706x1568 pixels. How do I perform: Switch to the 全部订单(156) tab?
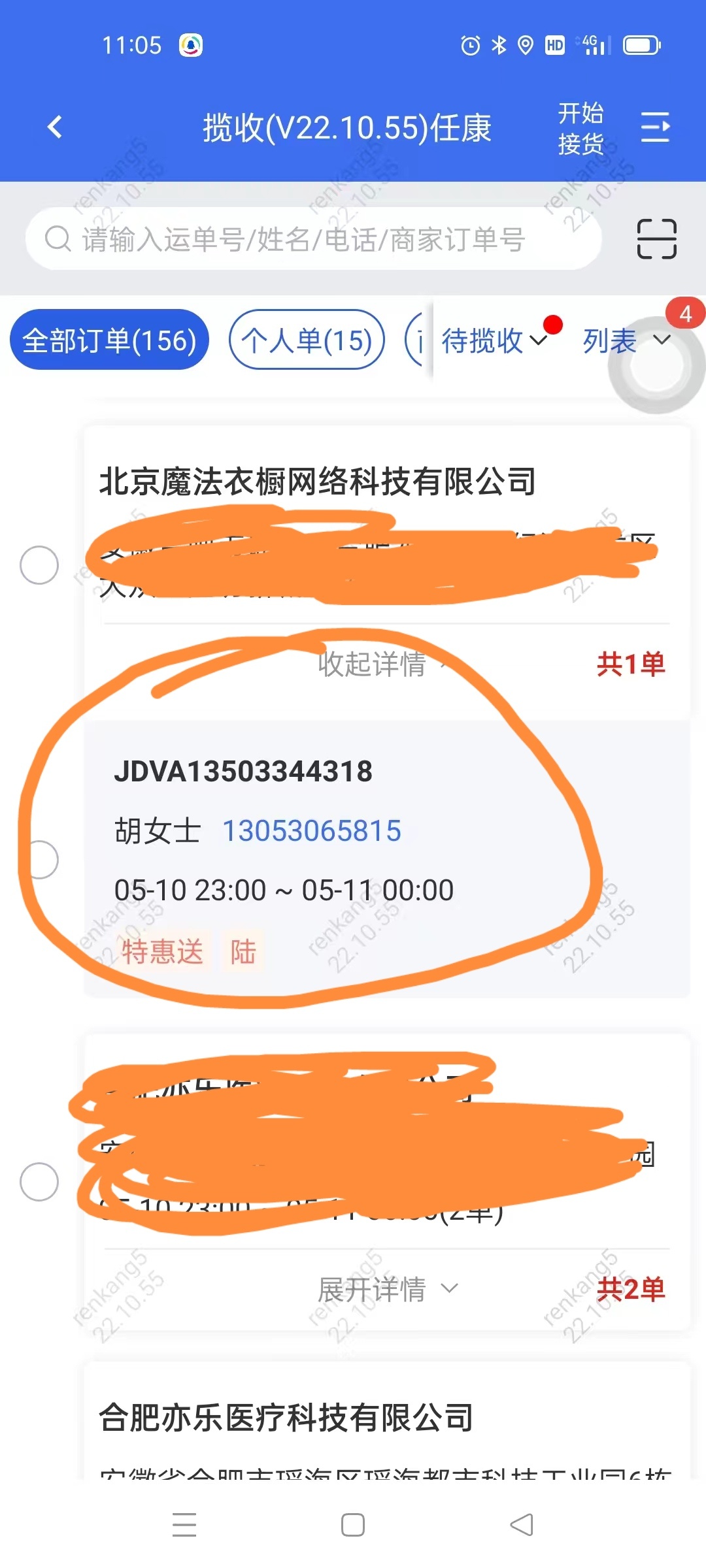pos(109,340)
